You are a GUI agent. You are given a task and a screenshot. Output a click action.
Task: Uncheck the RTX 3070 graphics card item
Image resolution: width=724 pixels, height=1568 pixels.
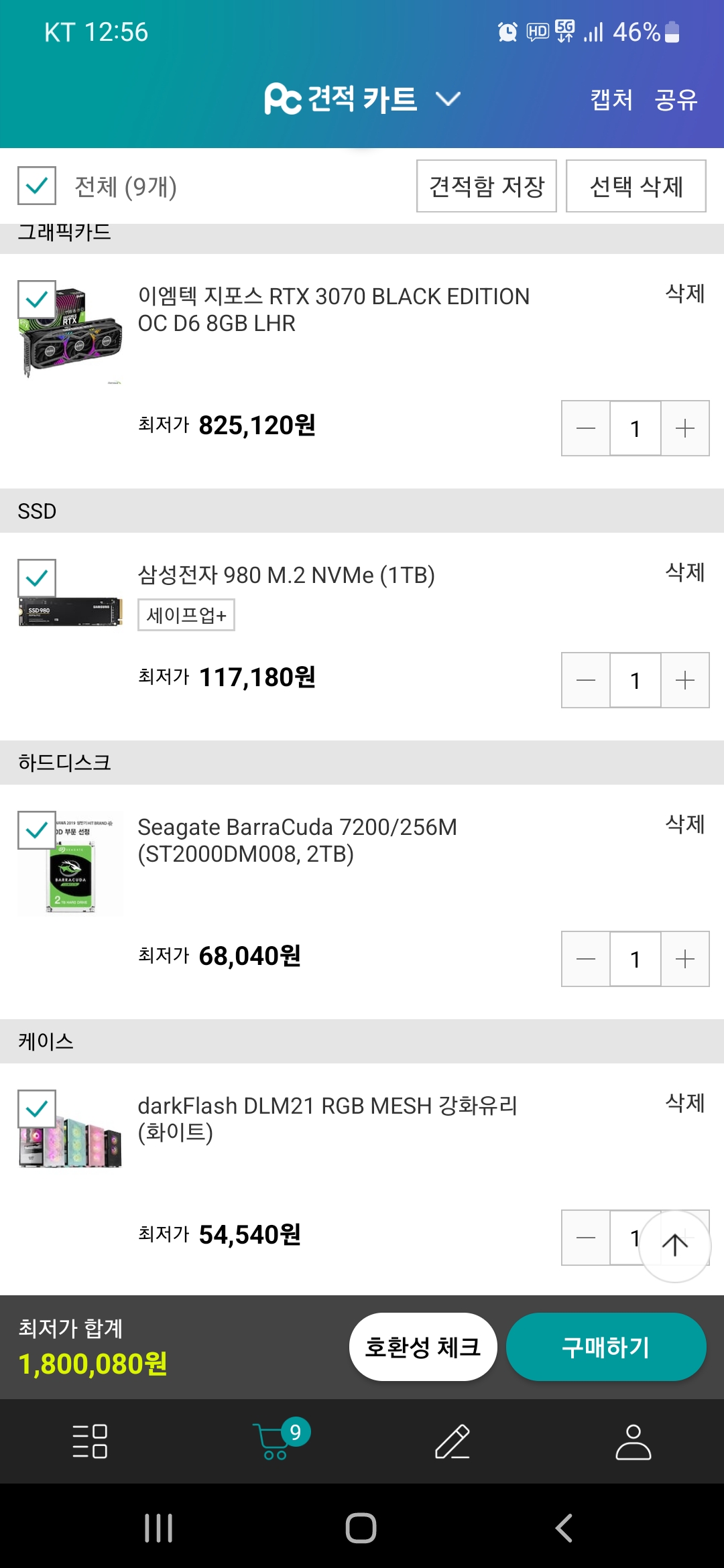[x=37, y=299]
